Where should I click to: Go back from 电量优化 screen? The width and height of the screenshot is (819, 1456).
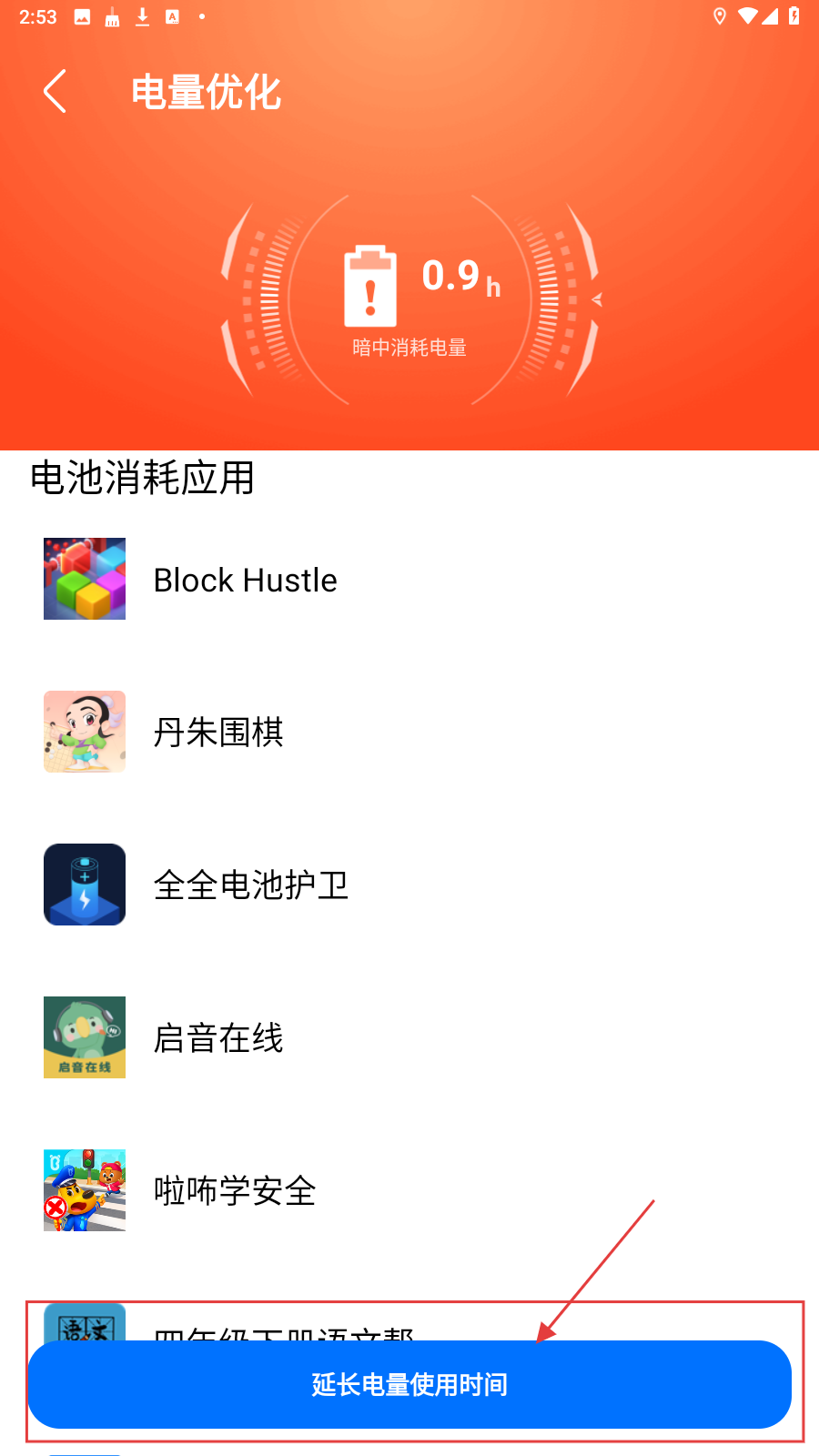(x=56, y=91)
